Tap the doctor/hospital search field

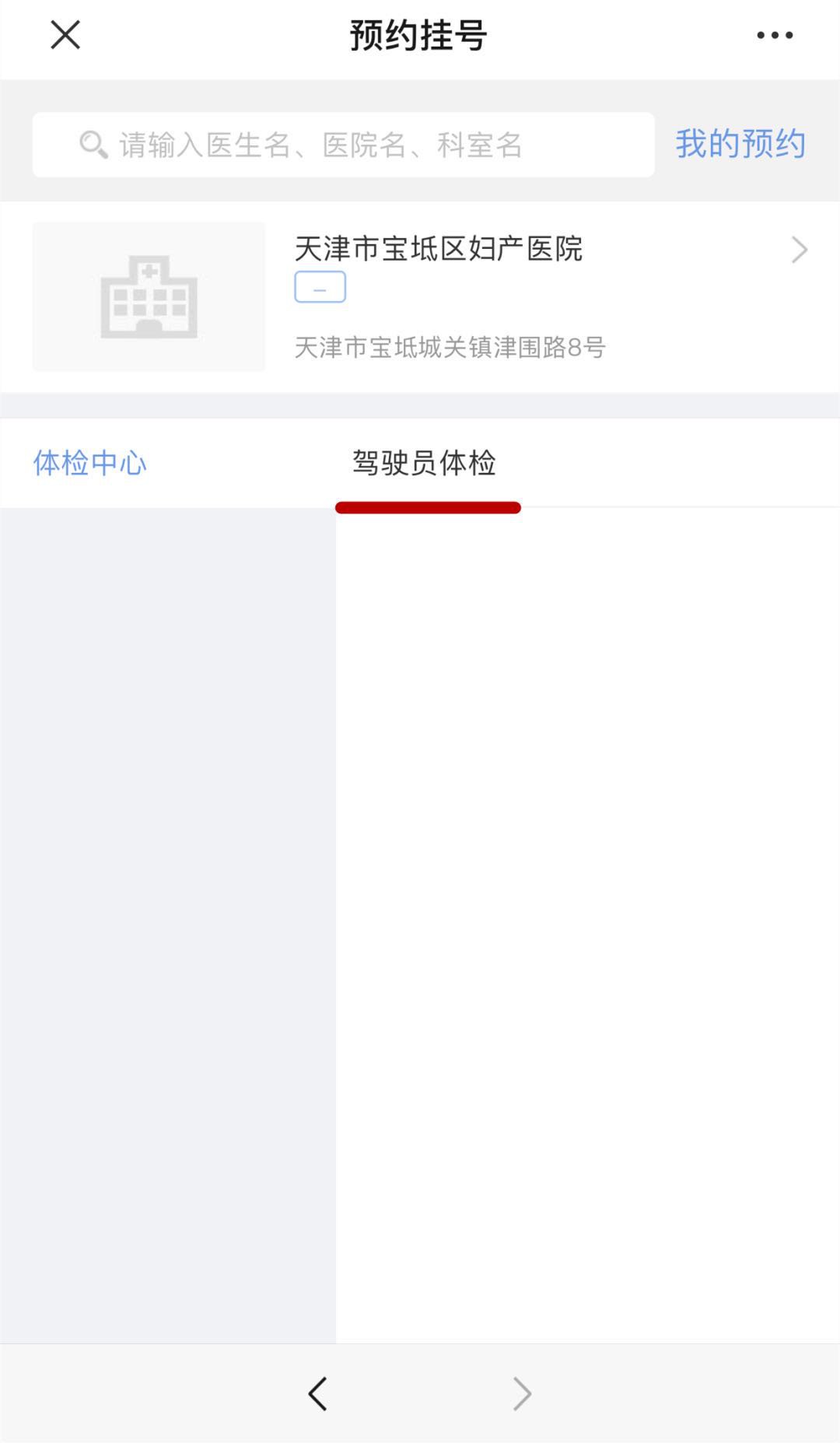point(343,145)
